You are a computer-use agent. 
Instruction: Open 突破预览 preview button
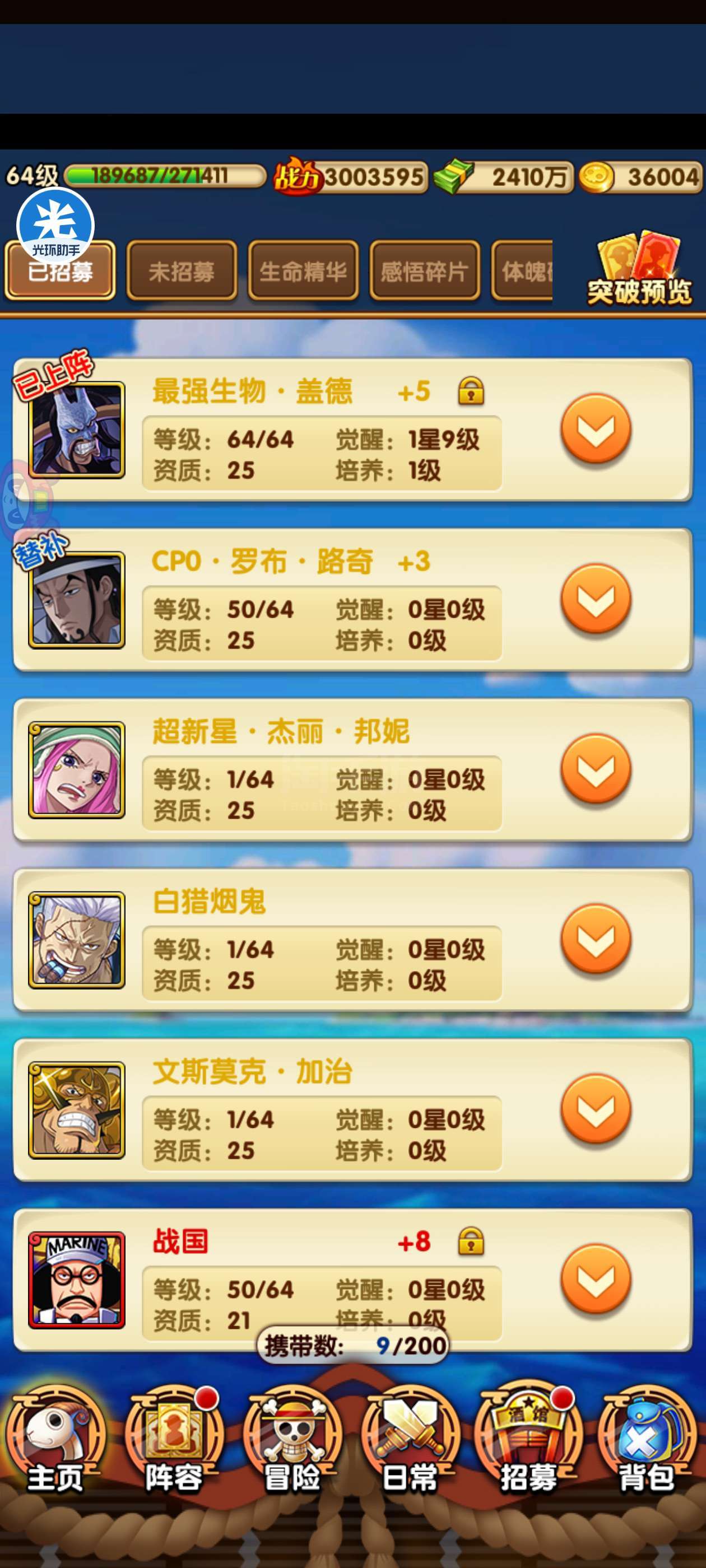click(x=639, y=268)
